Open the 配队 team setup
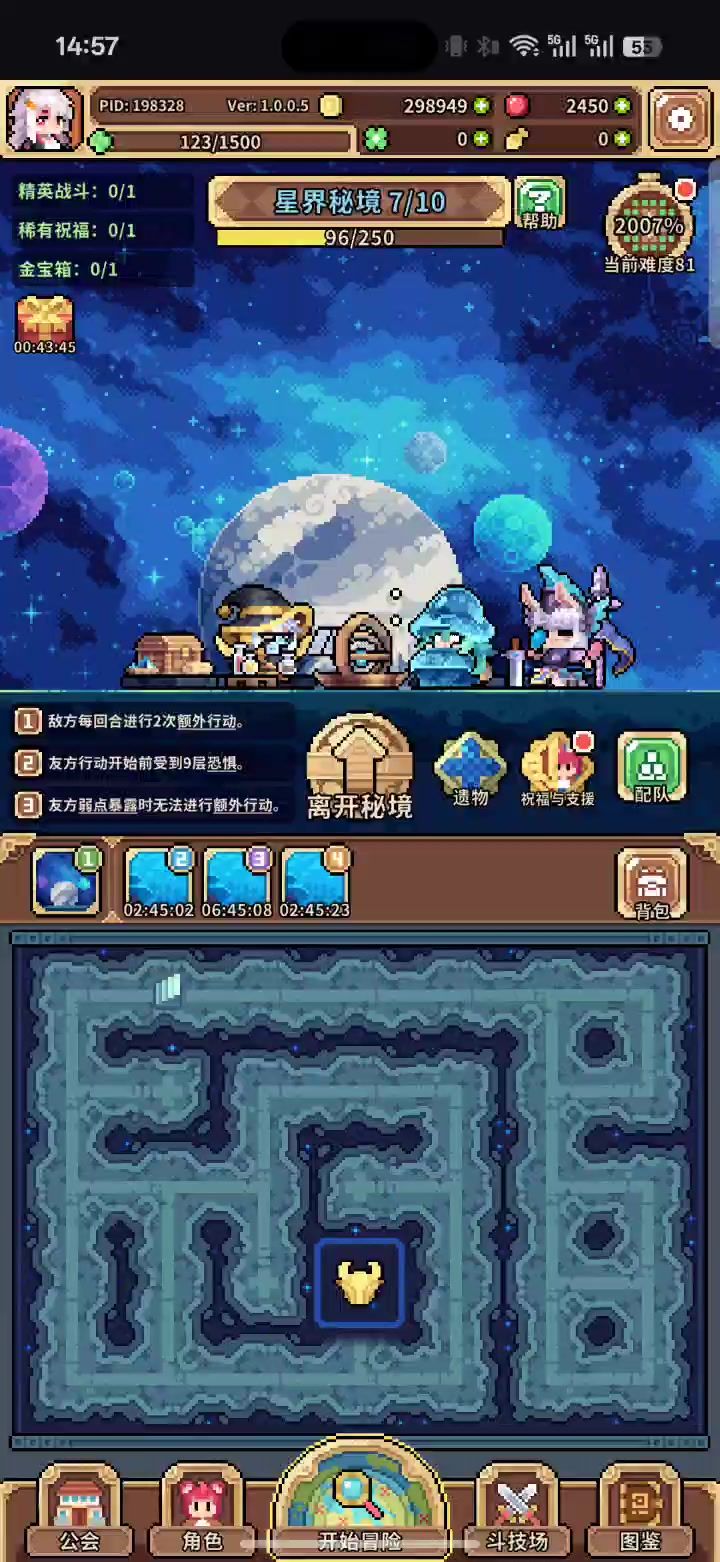720x1562 pixels. click(x=652, y=768)
